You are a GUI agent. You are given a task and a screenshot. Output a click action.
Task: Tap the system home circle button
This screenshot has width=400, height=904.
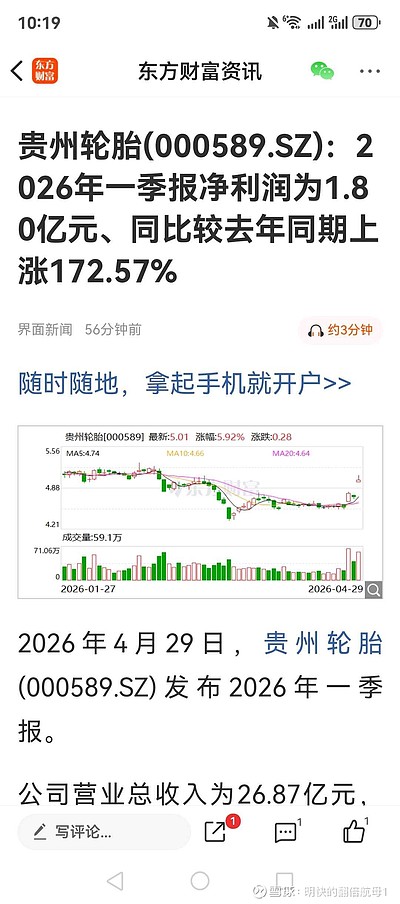[200, 881]
